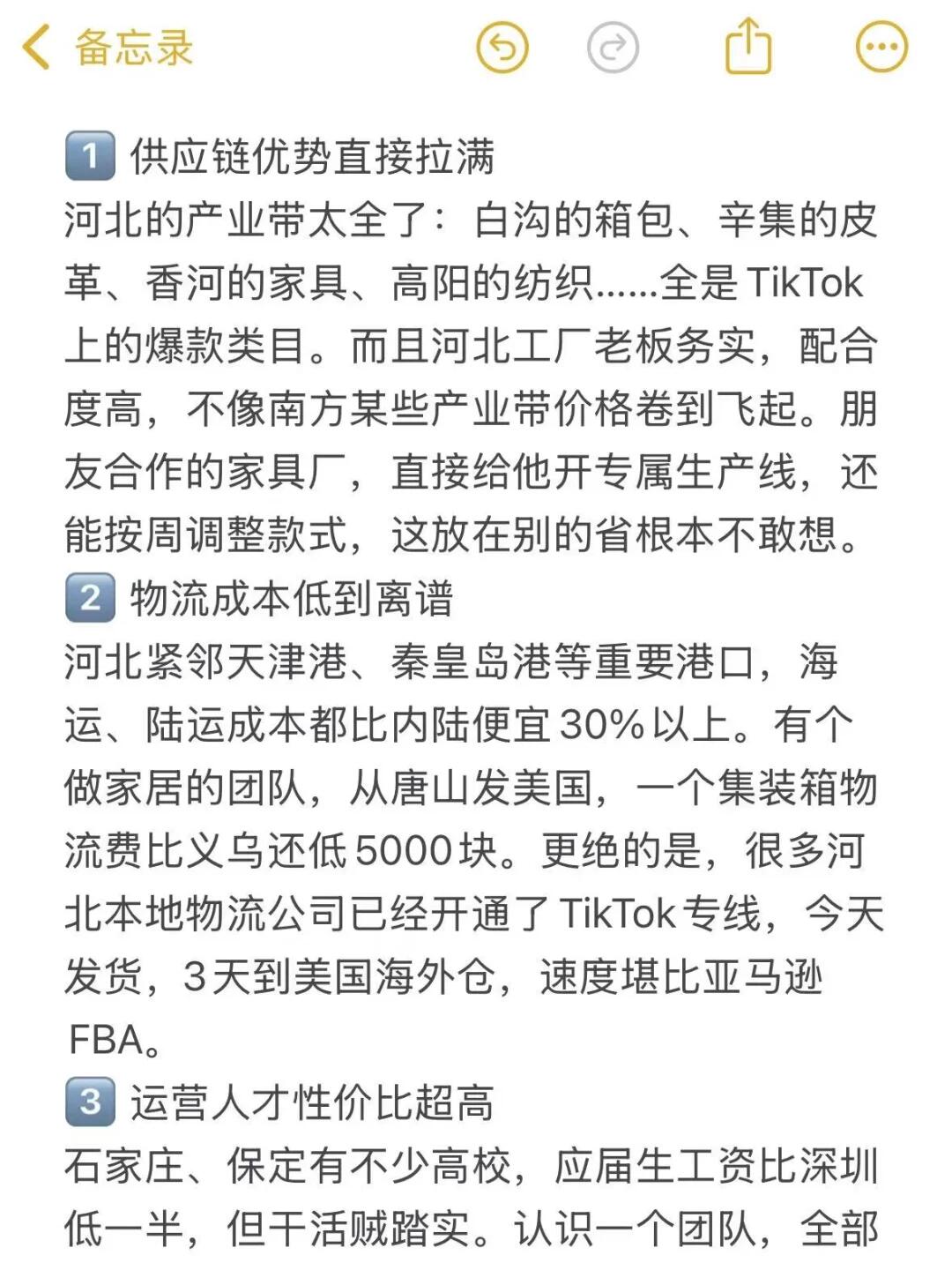952x1270 pixels.
Task: Open the more options menu
Action: (x=881, y=48)
